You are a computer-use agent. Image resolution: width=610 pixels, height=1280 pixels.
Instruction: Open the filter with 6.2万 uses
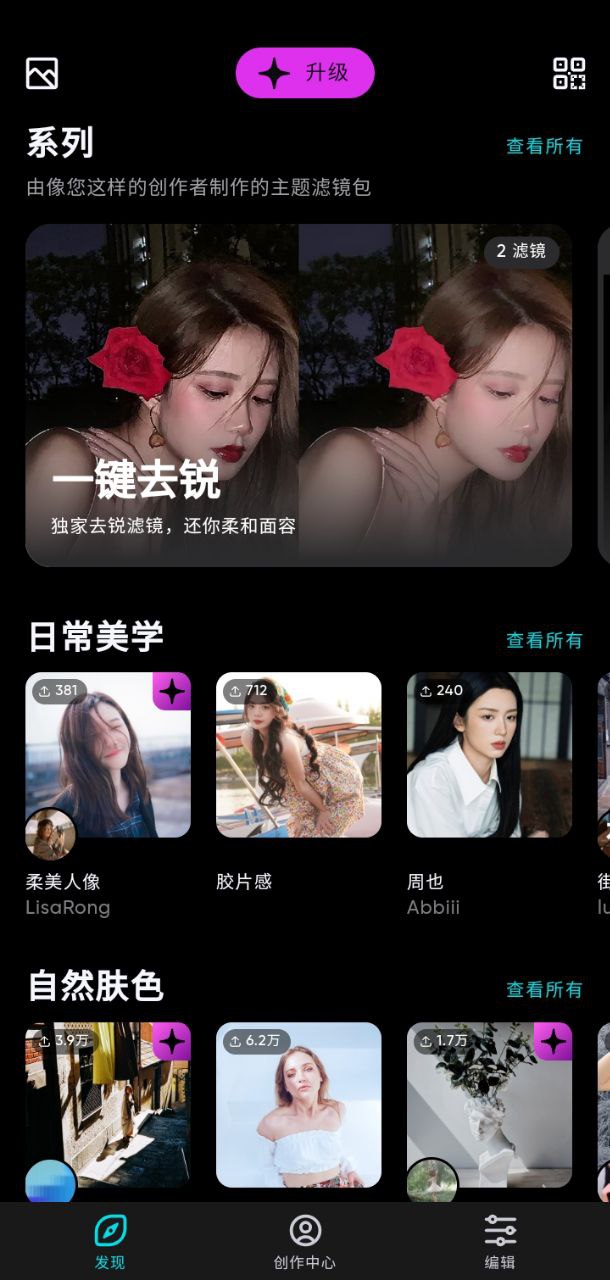298,1105
